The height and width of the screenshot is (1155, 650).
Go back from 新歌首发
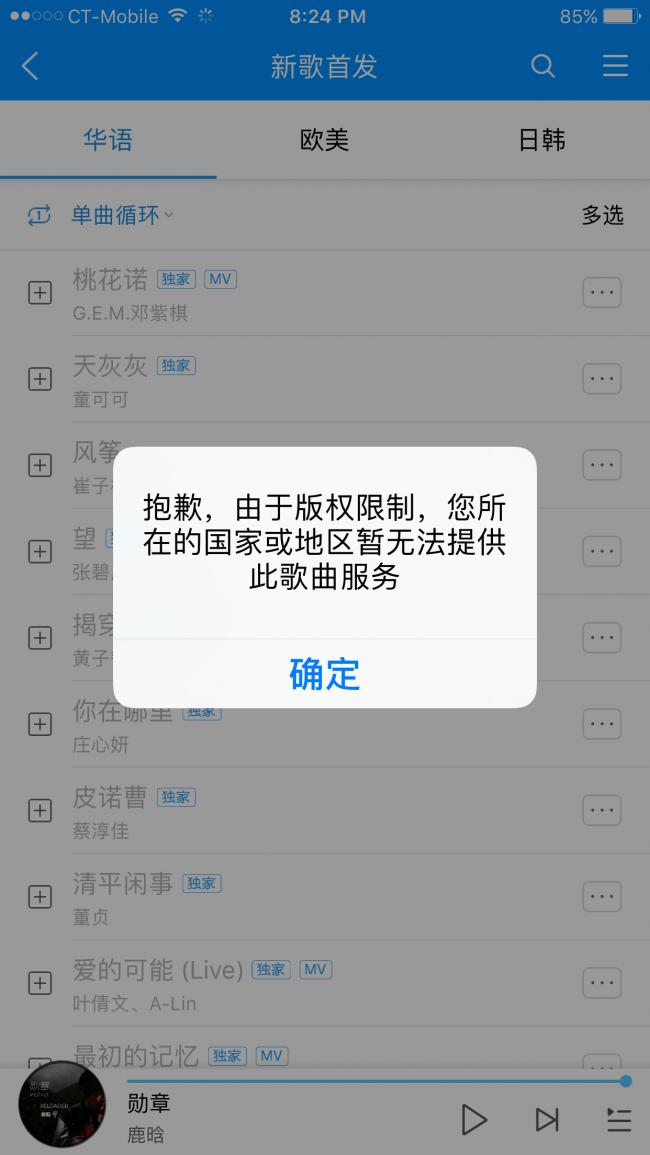pos(30,67)
